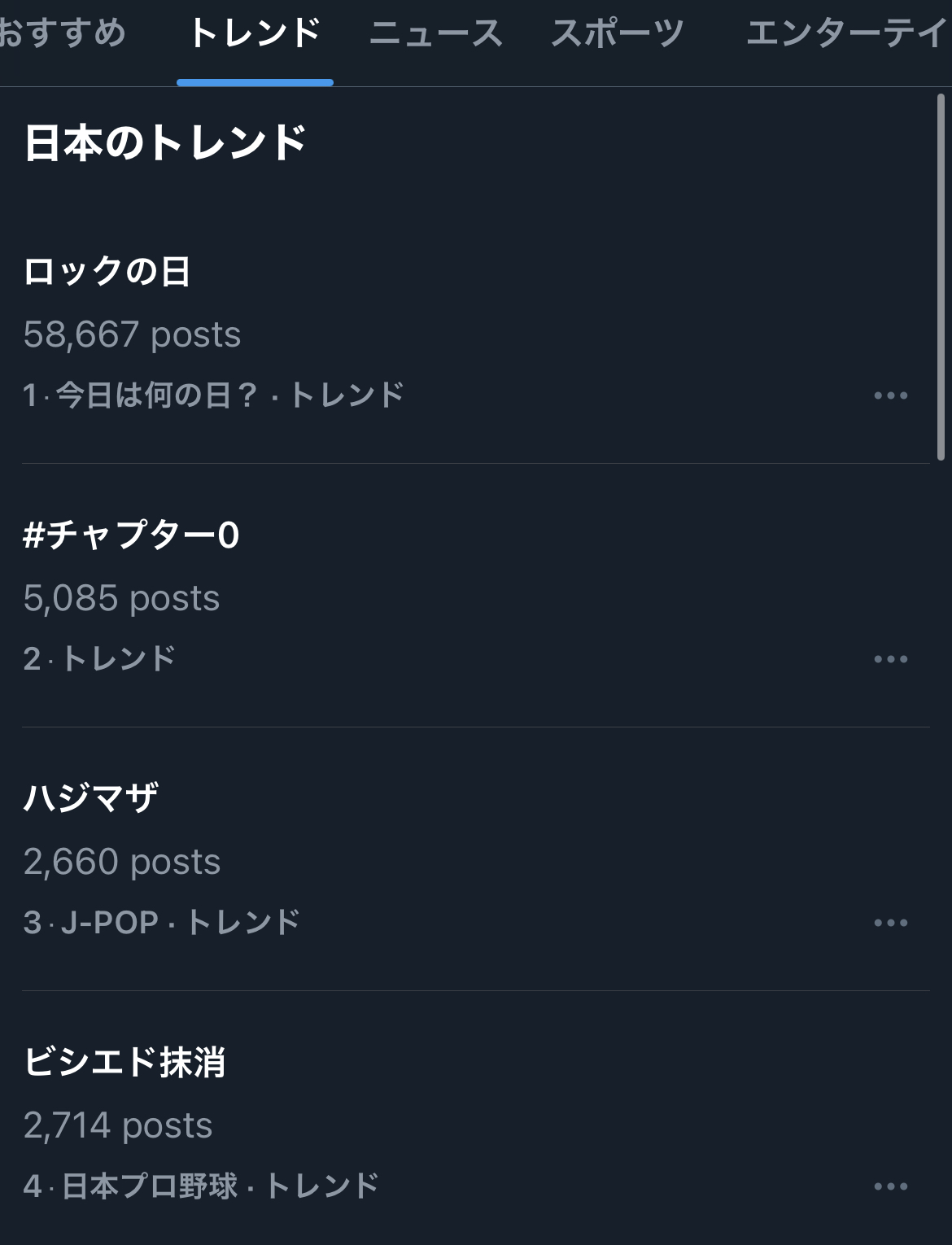Open the ハジマザ trending topic

[x=91, y=798]
